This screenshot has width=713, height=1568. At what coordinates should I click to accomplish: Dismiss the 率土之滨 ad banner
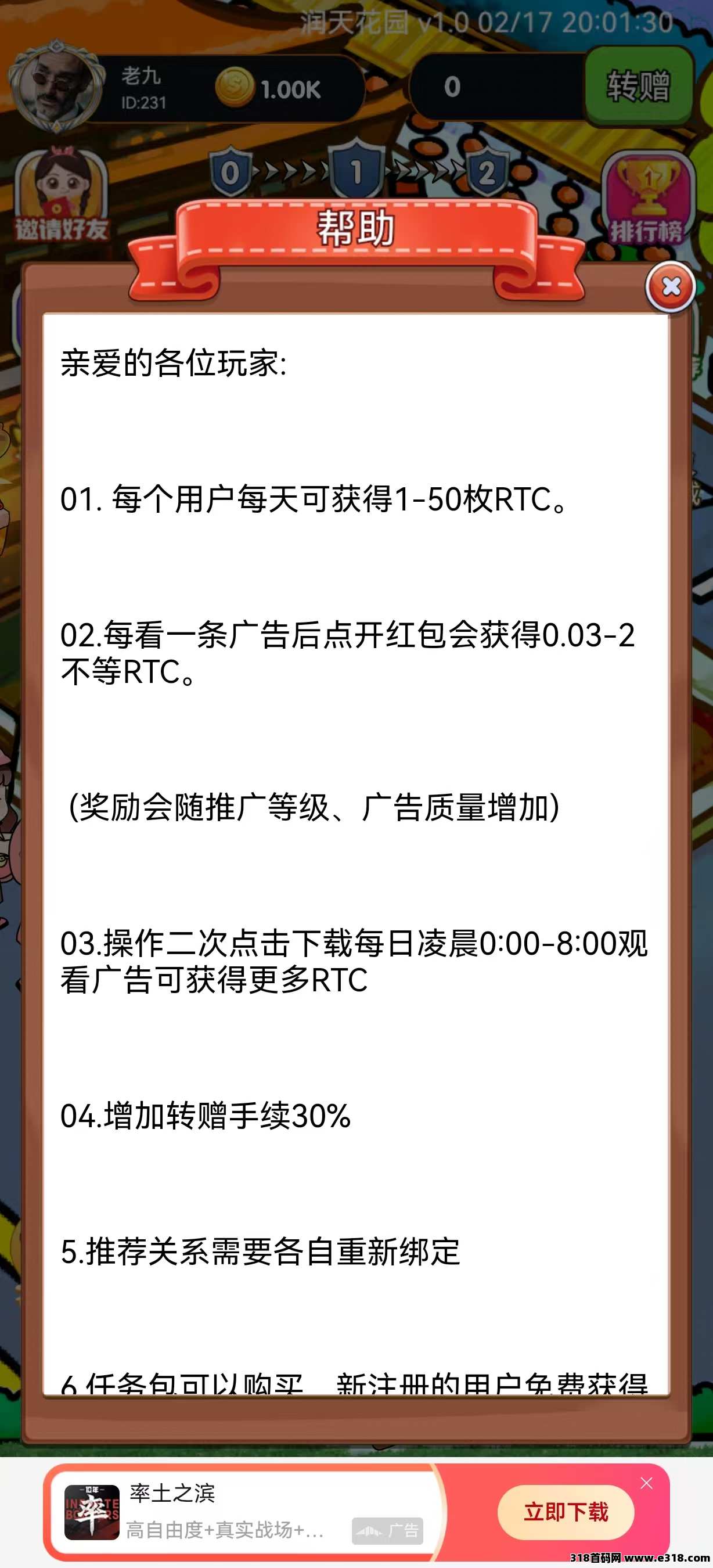[x=646, y=1483]
